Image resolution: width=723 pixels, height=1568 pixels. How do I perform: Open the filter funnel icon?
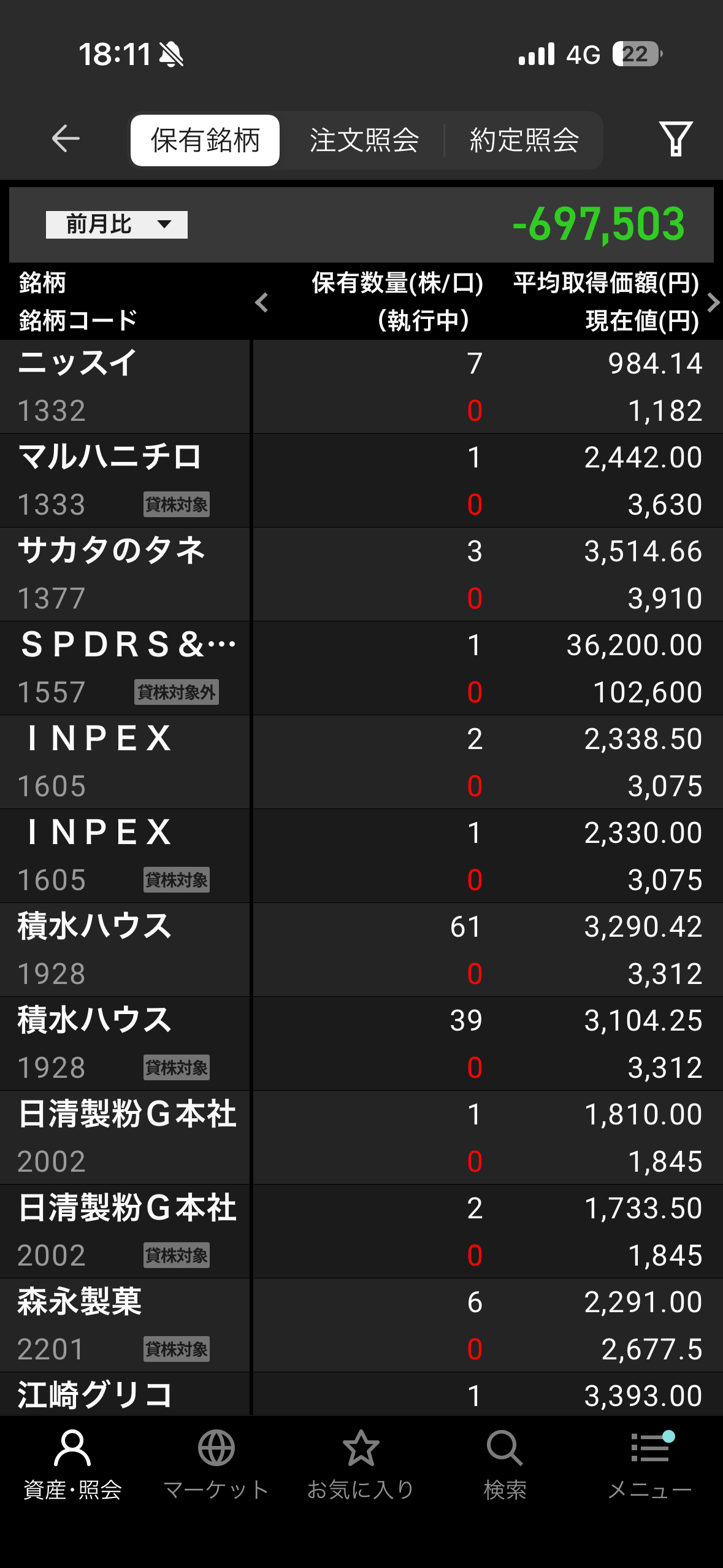[675, 139]
